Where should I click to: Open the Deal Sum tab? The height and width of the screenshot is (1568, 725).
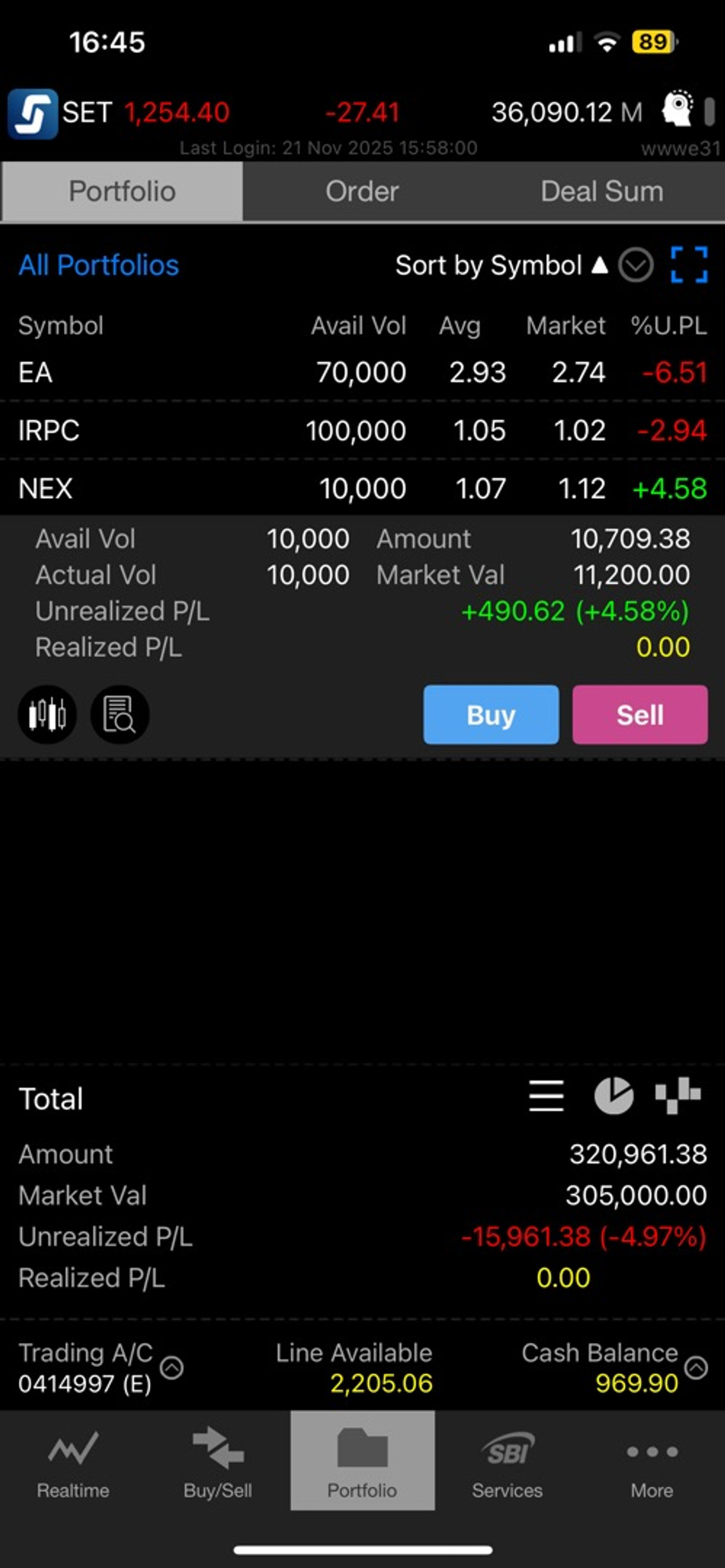[602, 191]
